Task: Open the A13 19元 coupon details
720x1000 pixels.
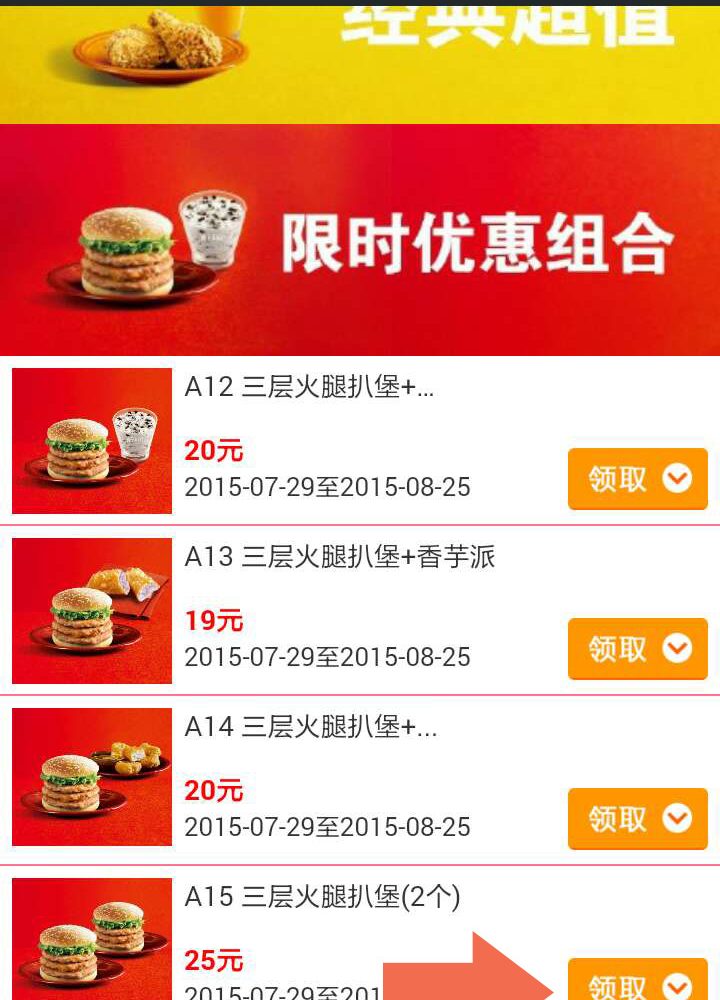Action: [x=330, y=610]
